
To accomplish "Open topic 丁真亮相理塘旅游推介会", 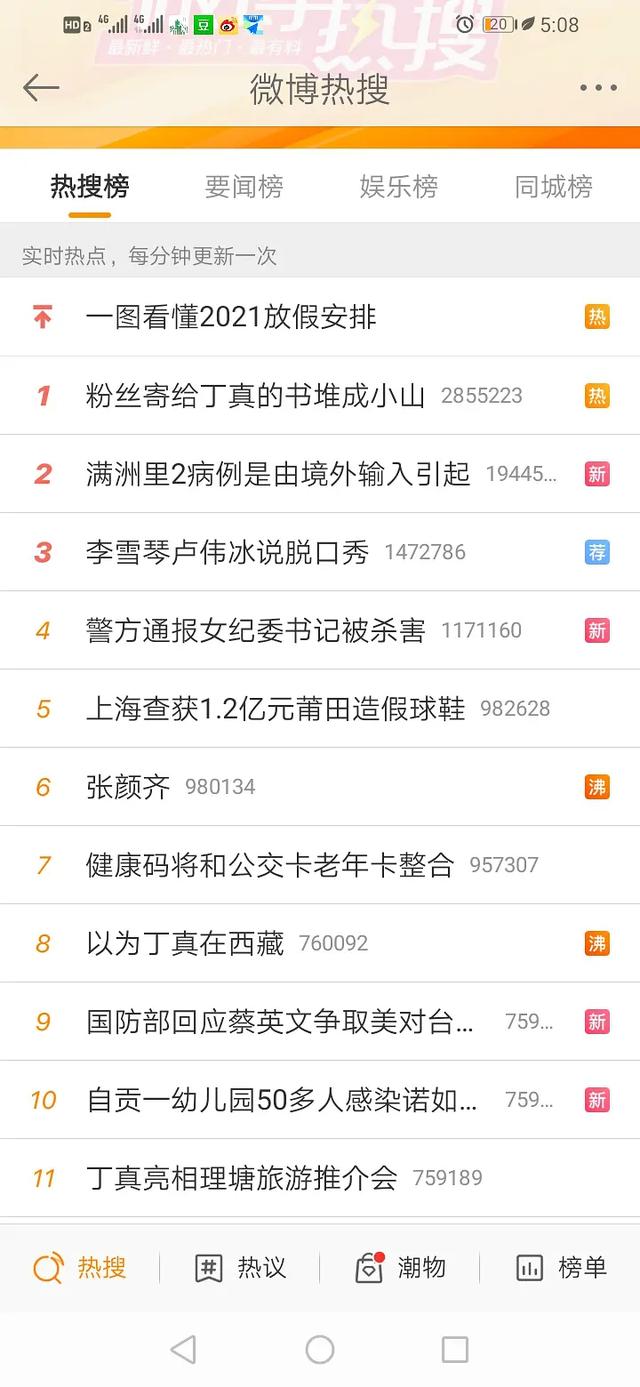I will point(242,1178).
